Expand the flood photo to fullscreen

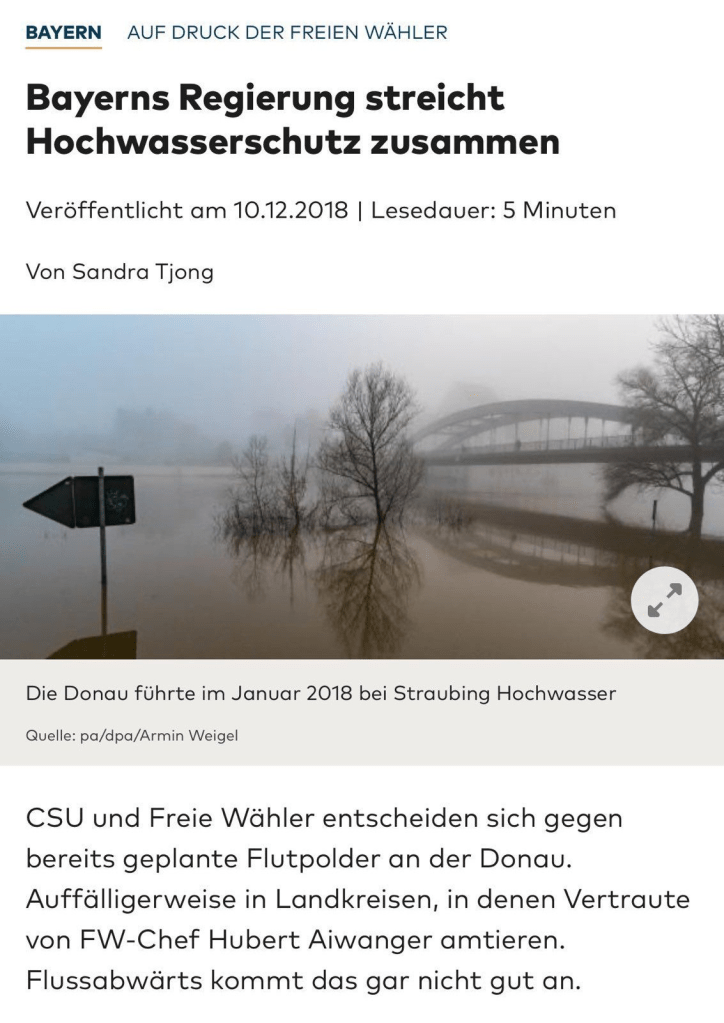[664, 600]
